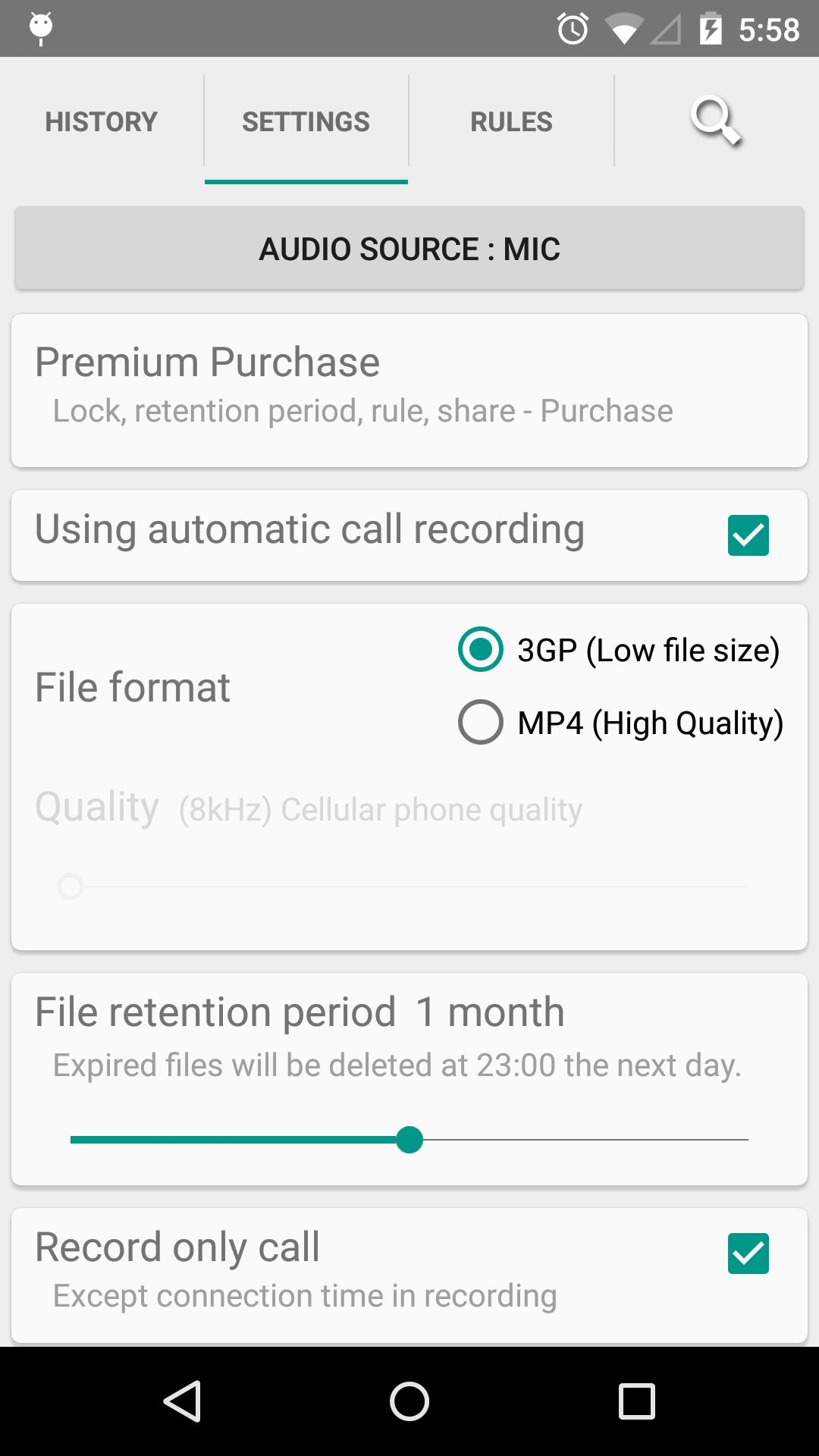Open the RULES tab
Screen dimensions: 819x1456
tap(510, 121)
